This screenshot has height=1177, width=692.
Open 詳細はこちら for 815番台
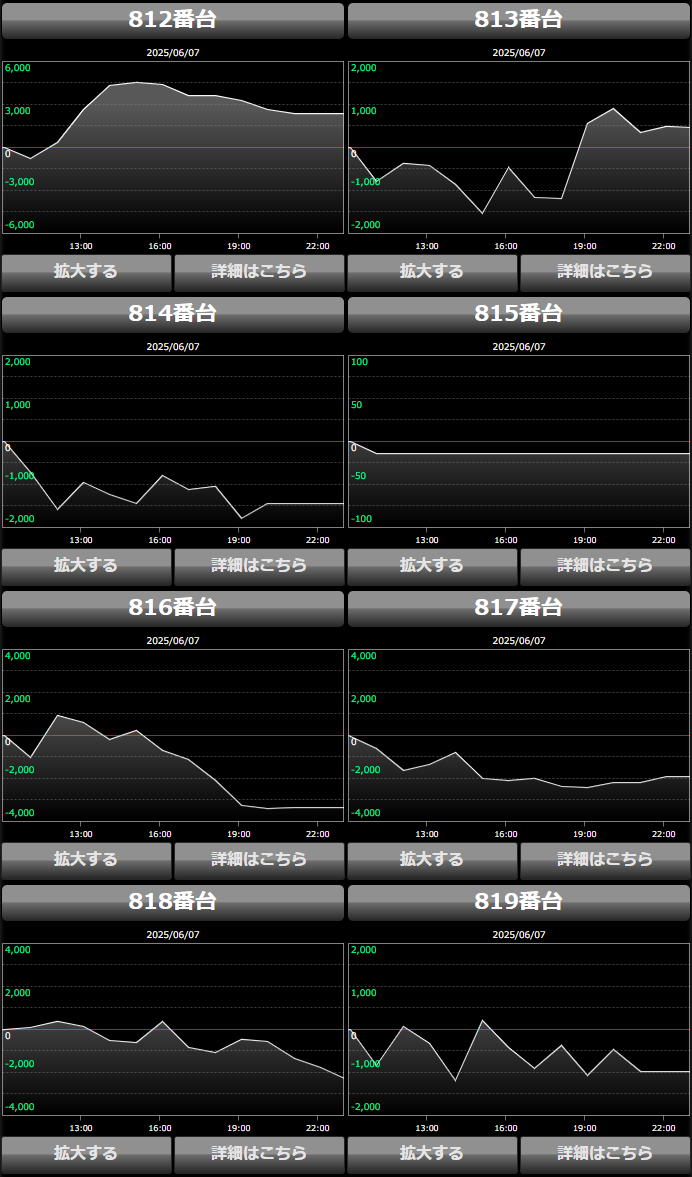click(x=605, y=566)
